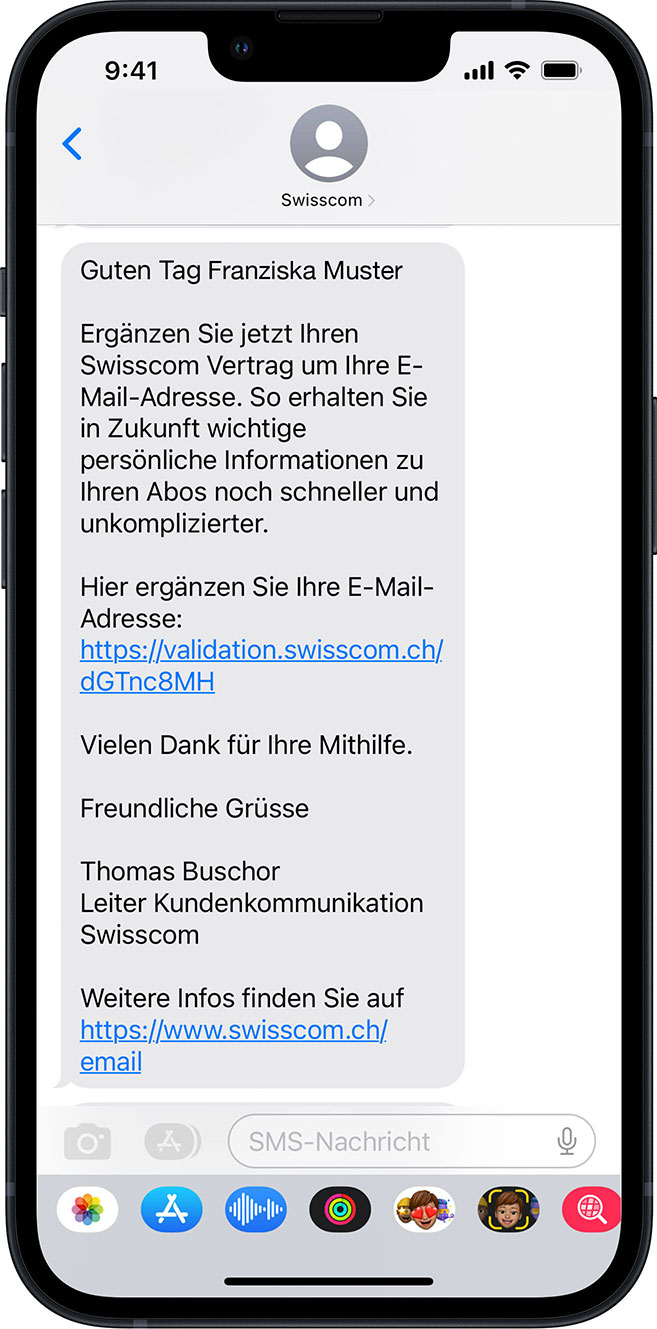Open the validation.swisscom.ch link

pyautogui.click(x=260, y=650)
